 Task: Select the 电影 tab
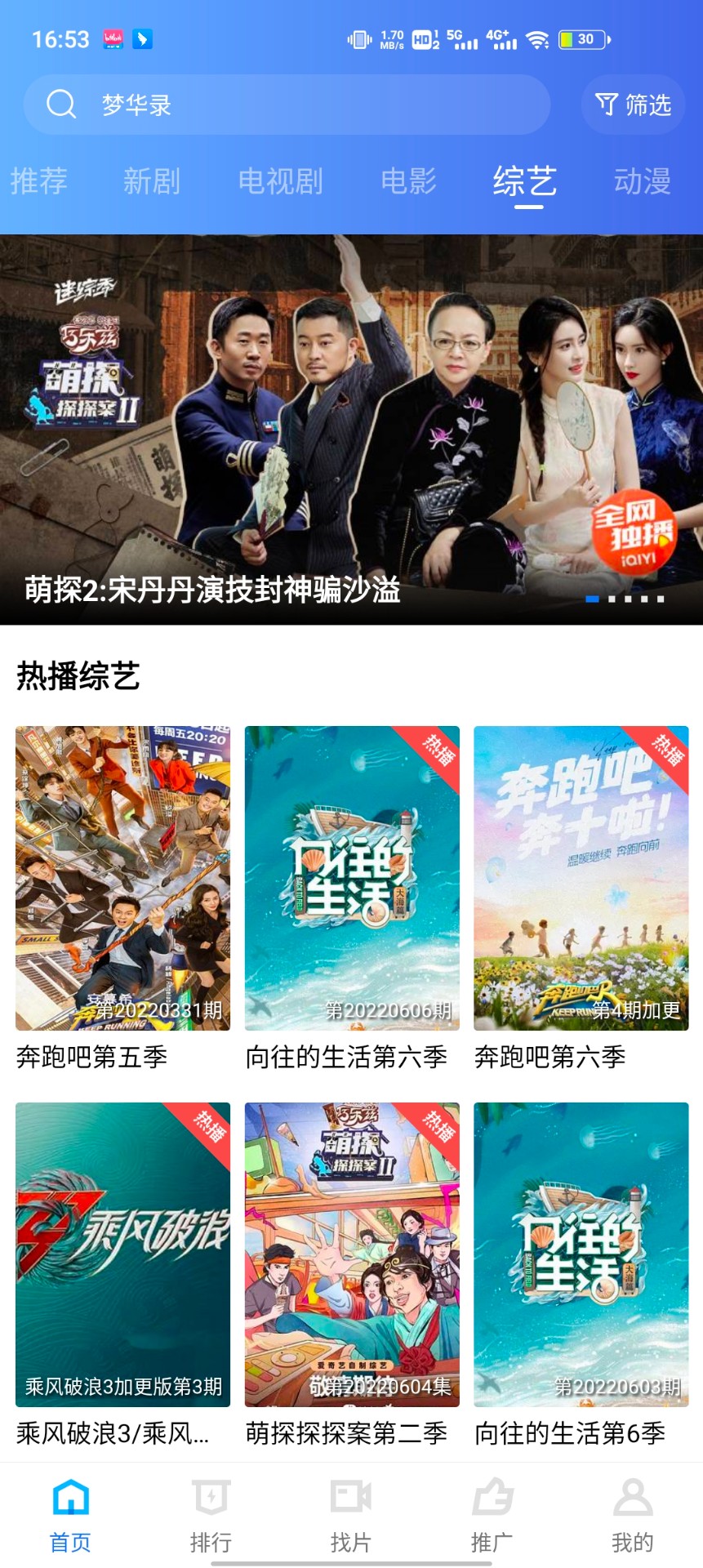(411, 181)
